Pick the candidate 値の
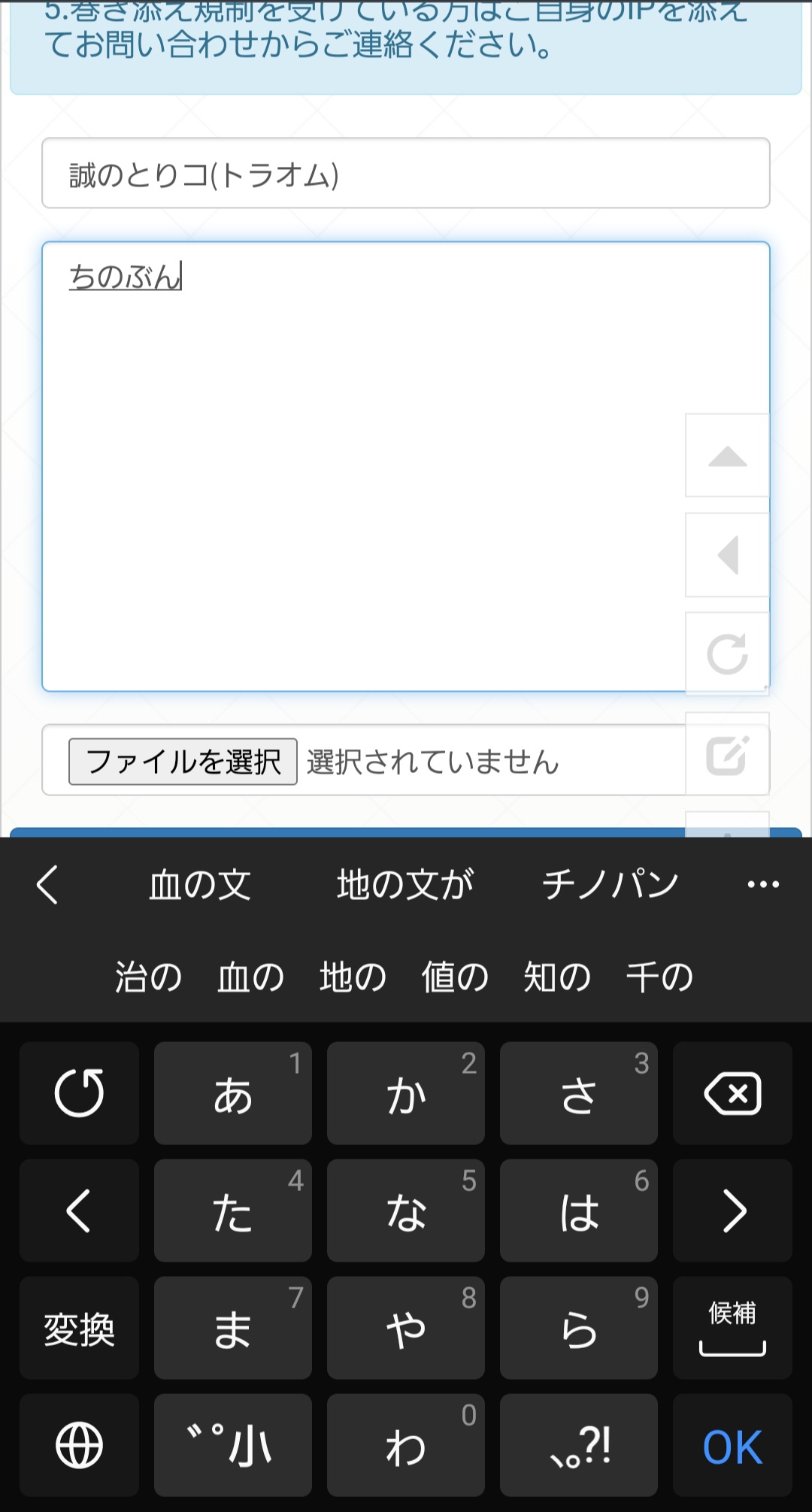 455,977
